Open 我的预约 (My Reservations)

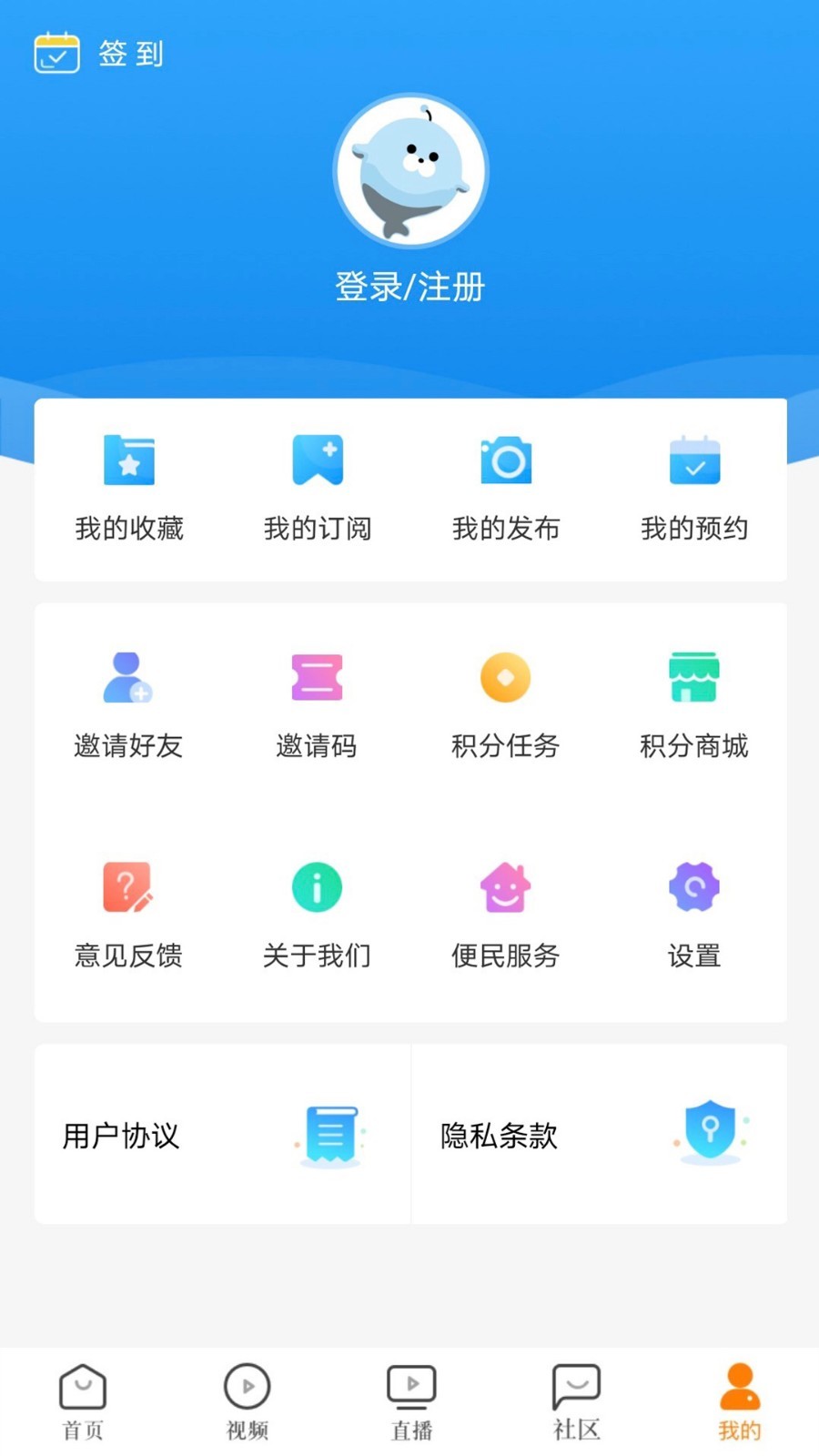(x=694, y=487)
